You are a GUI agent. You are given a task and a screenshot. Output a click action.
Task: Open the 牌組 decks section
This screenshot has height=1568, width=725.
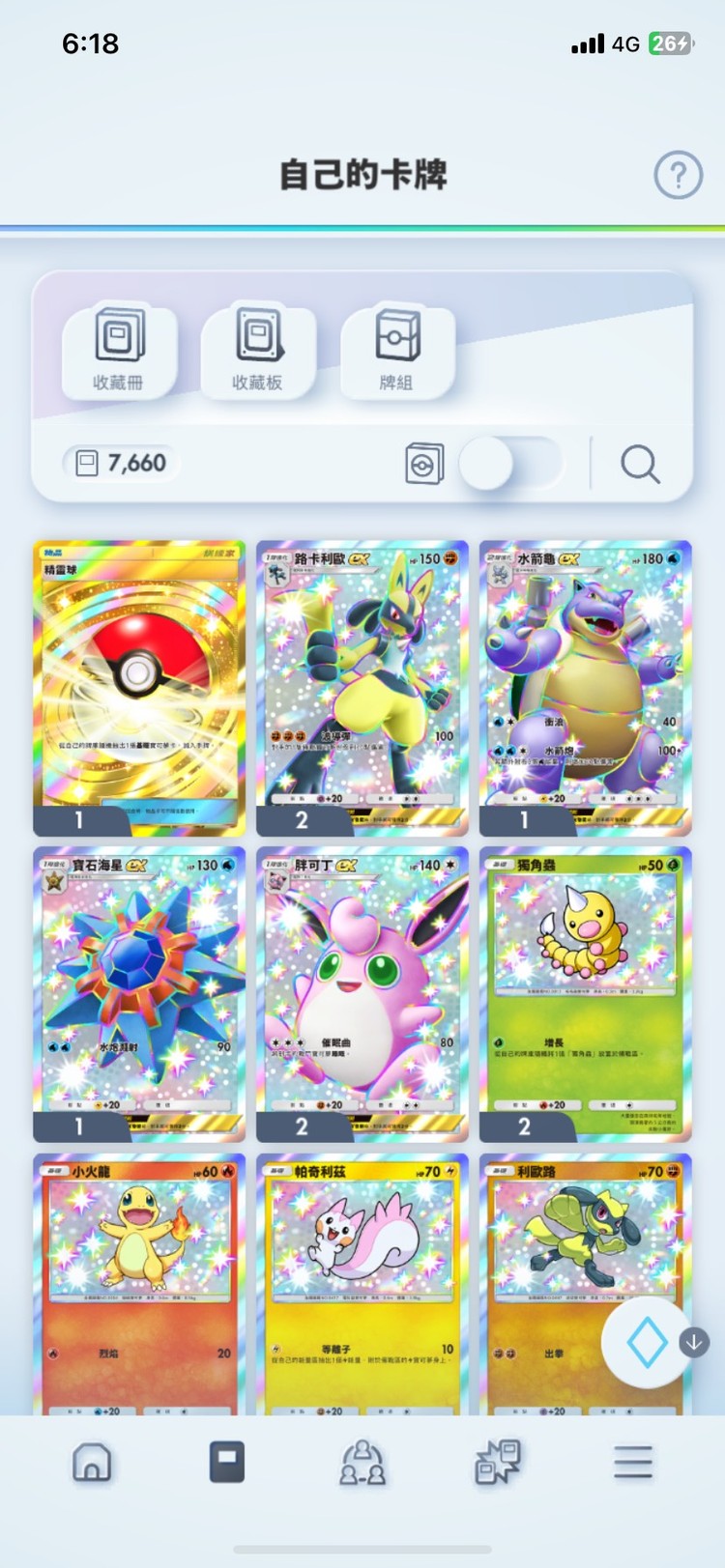coord(396,350)
